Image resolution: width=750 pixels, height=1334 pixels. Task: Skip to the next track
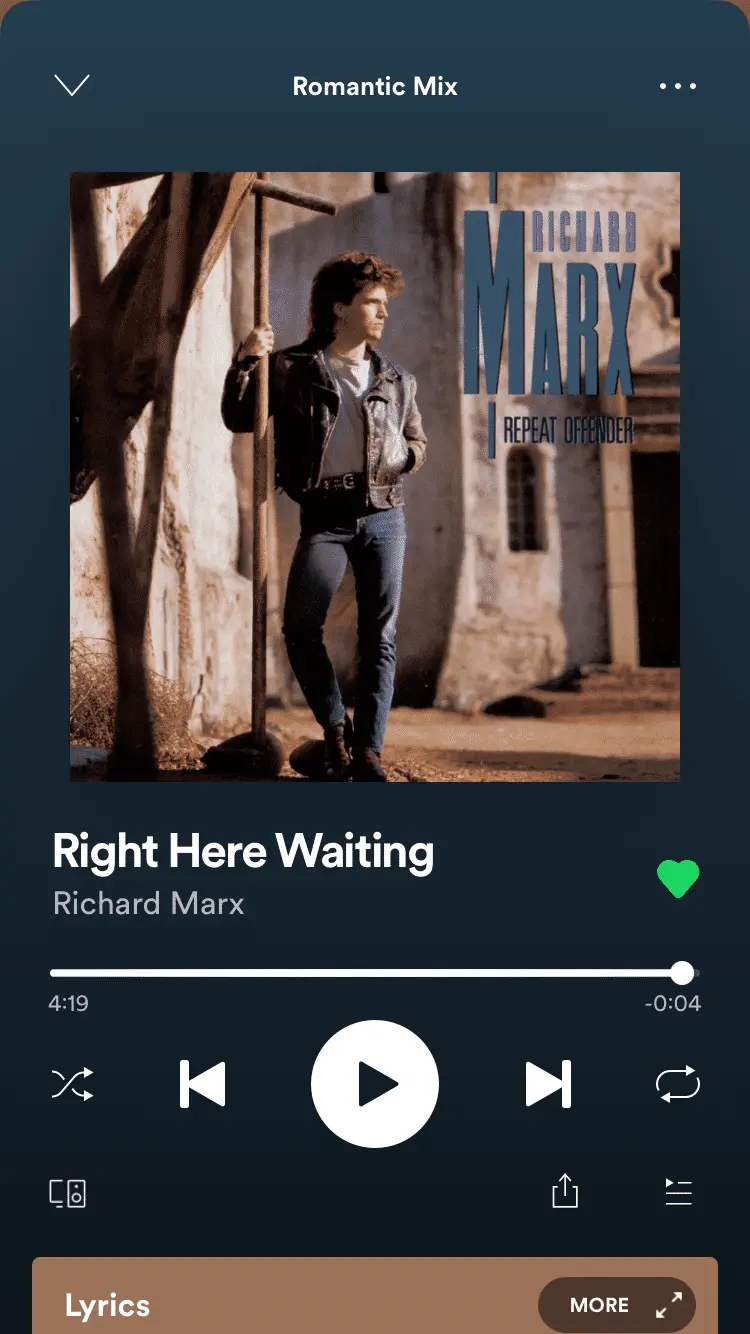[548, 1084]
